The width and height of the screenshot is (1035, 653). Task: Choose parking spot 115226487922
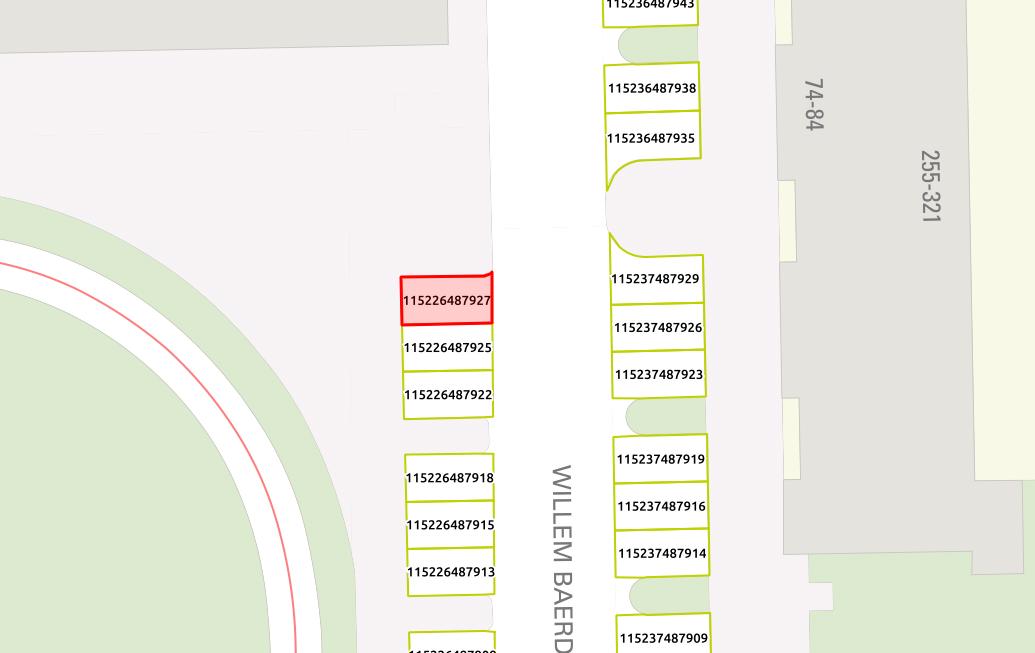pyautogui.click(x=448, y=395)
